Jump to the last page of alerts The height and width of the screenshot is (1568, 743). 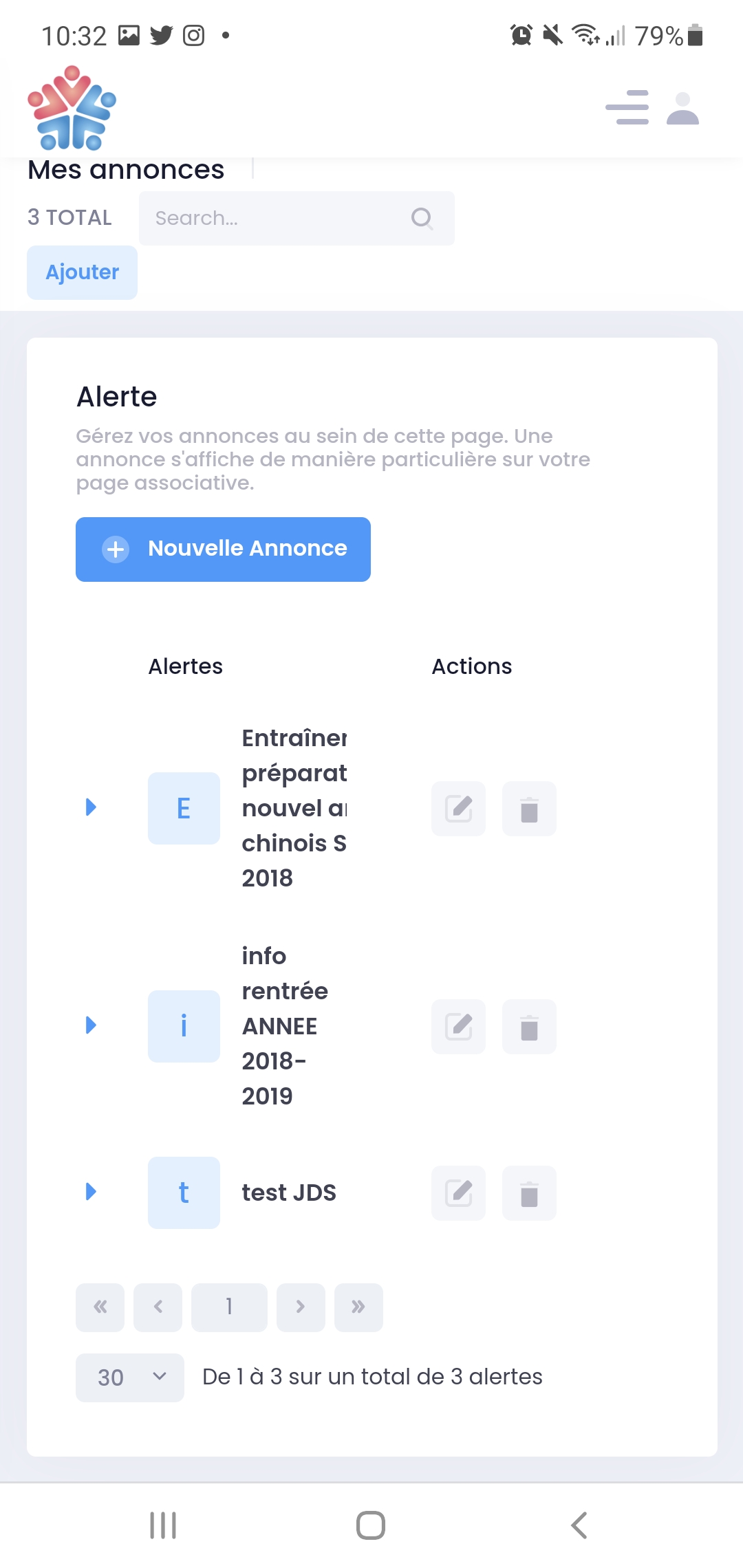(x=358, y=1307)
